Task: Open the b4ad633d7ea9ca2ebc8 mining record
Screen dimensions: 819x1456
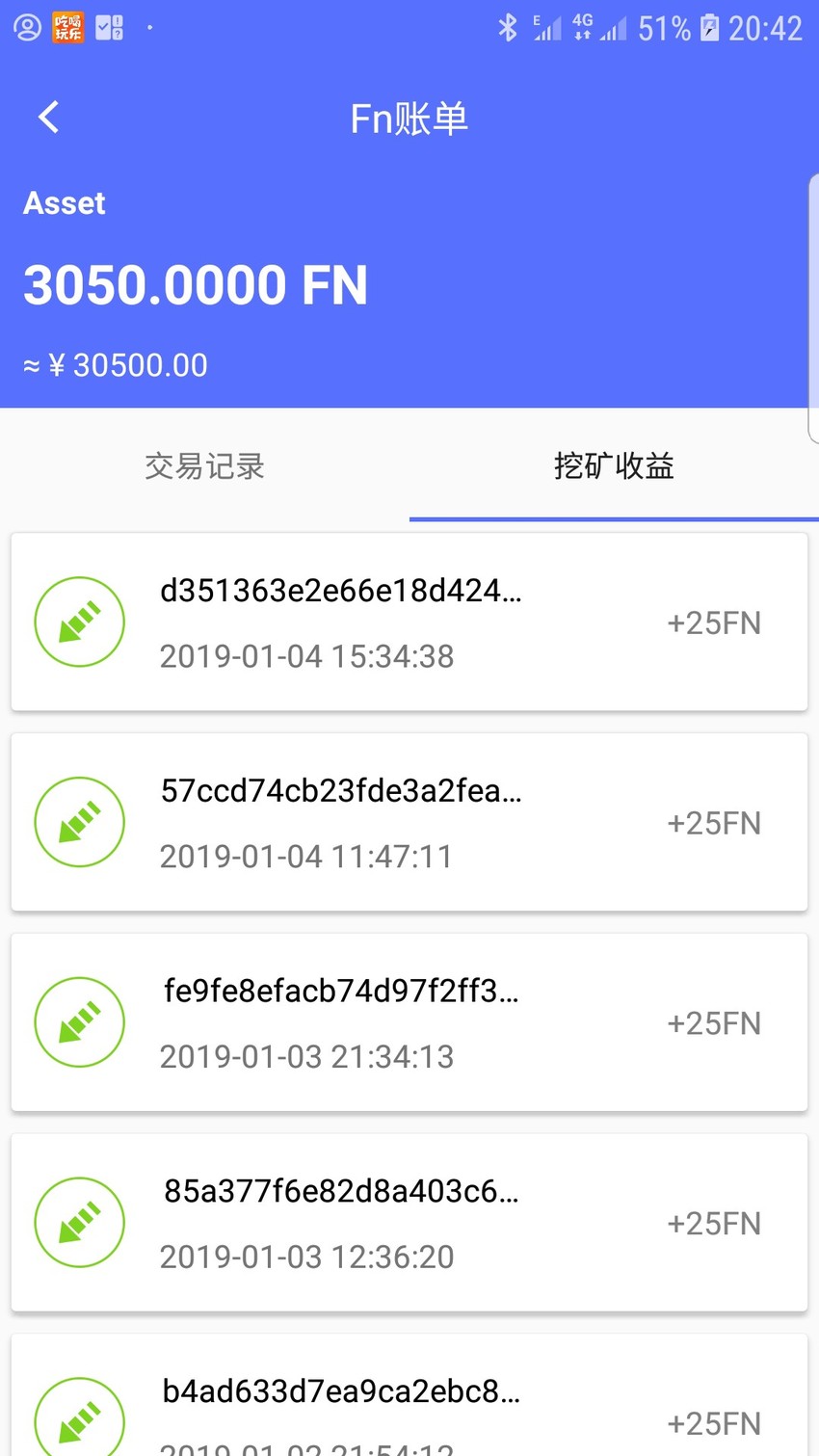Action: pos(409,1395)
